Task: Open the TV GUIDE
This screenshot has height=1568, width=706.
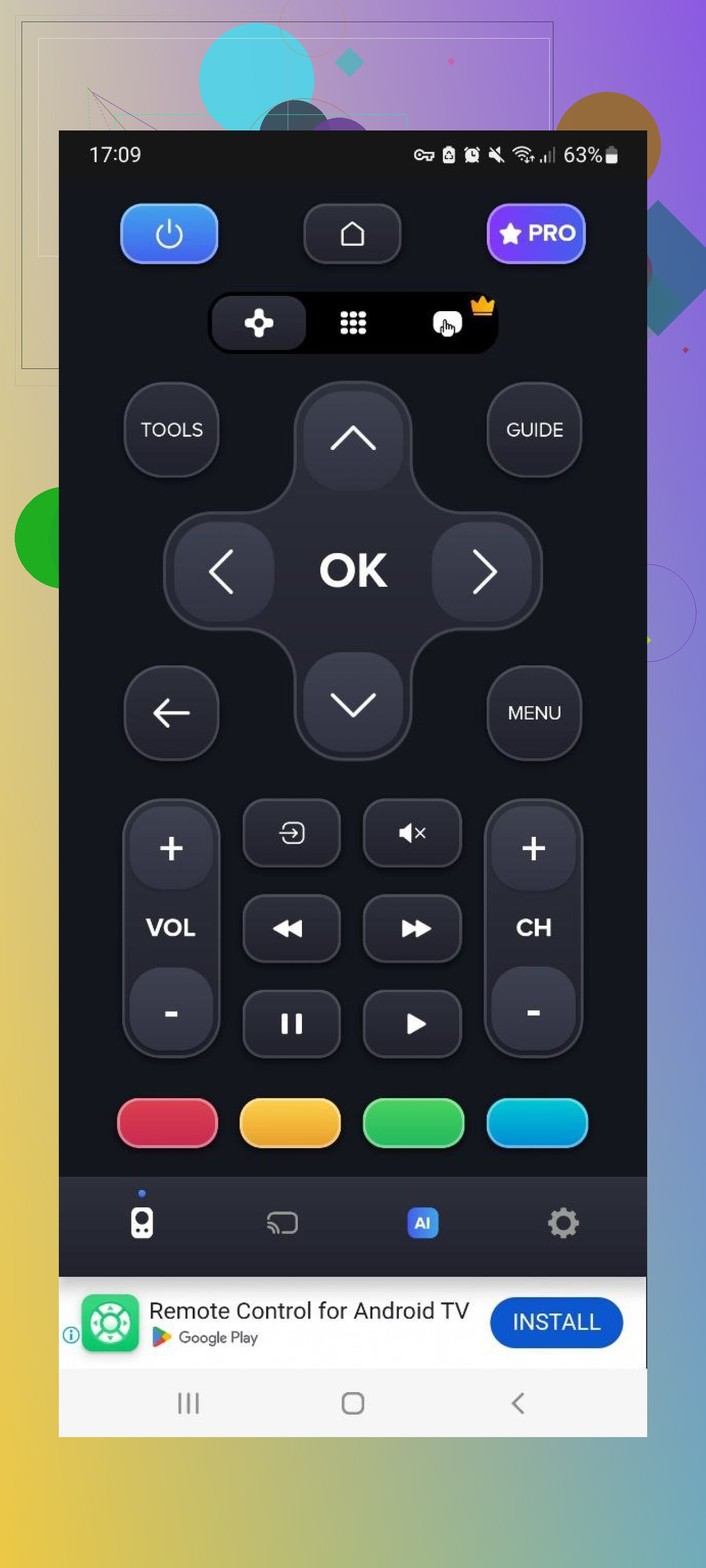Action: (534, 430)
